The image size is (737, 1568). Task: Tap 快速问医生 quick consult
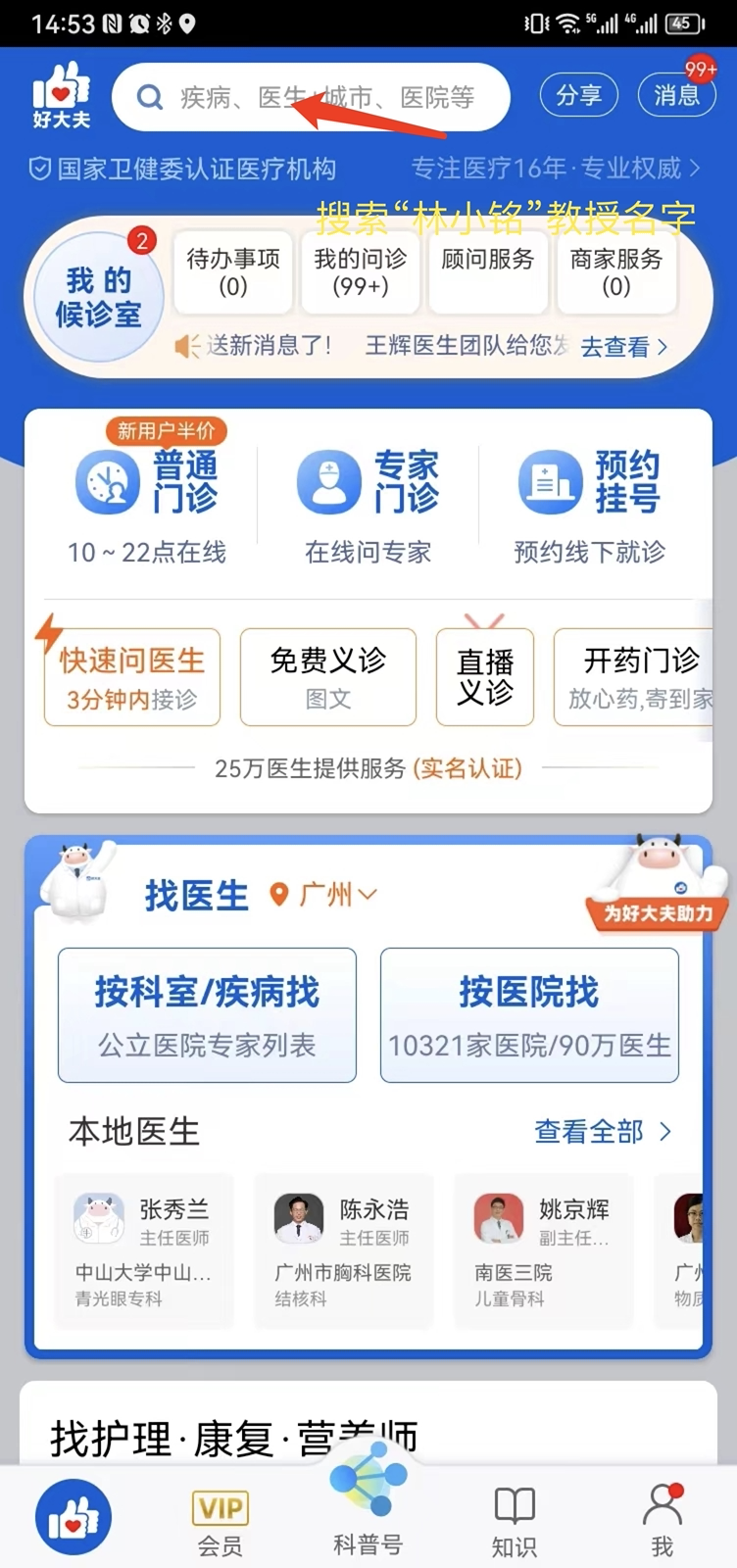[x=131, y=677]
